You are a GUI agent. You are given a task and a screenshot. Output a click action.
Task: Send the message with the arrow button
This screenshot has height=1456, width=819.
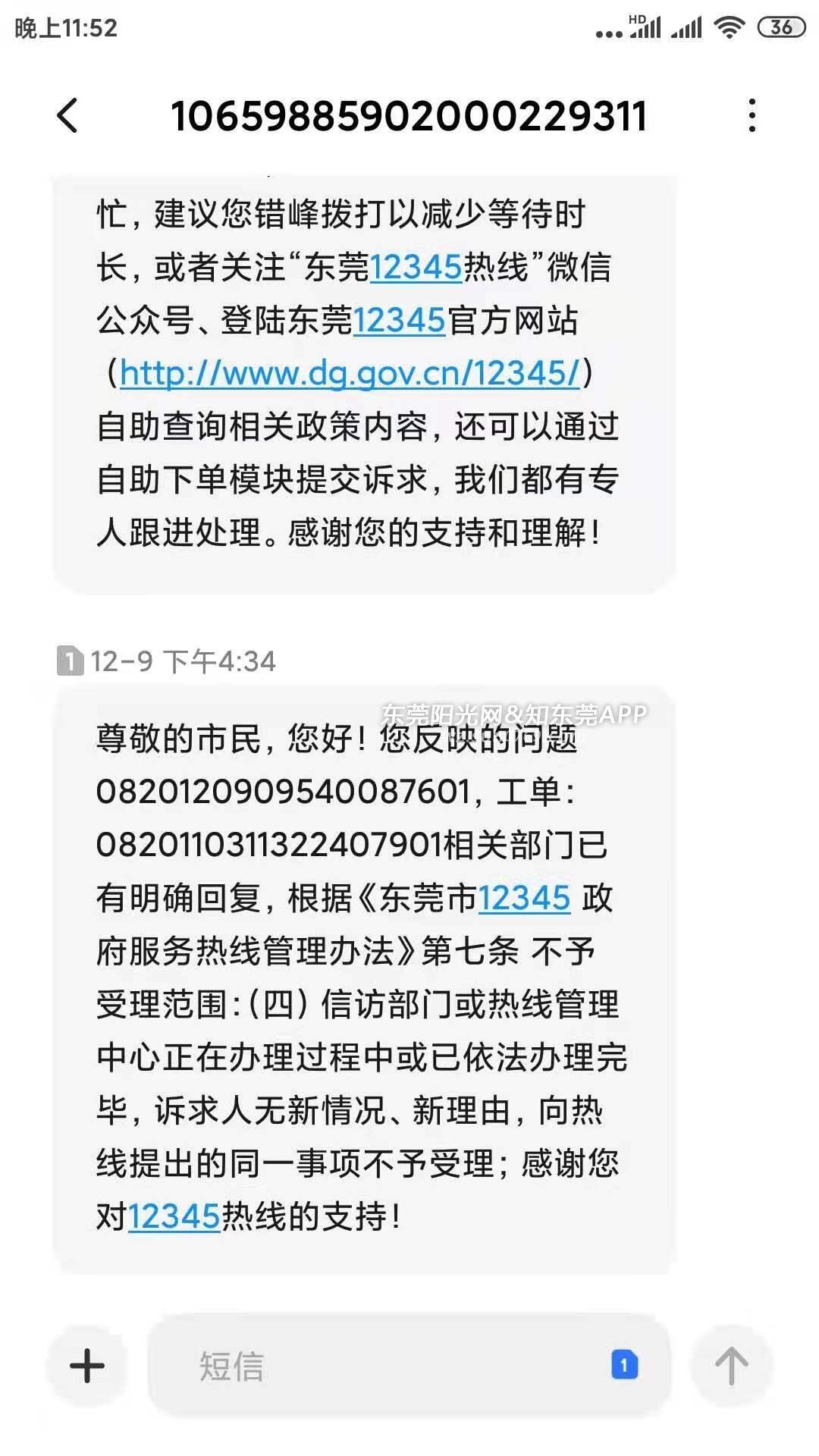pos(731,1366)
